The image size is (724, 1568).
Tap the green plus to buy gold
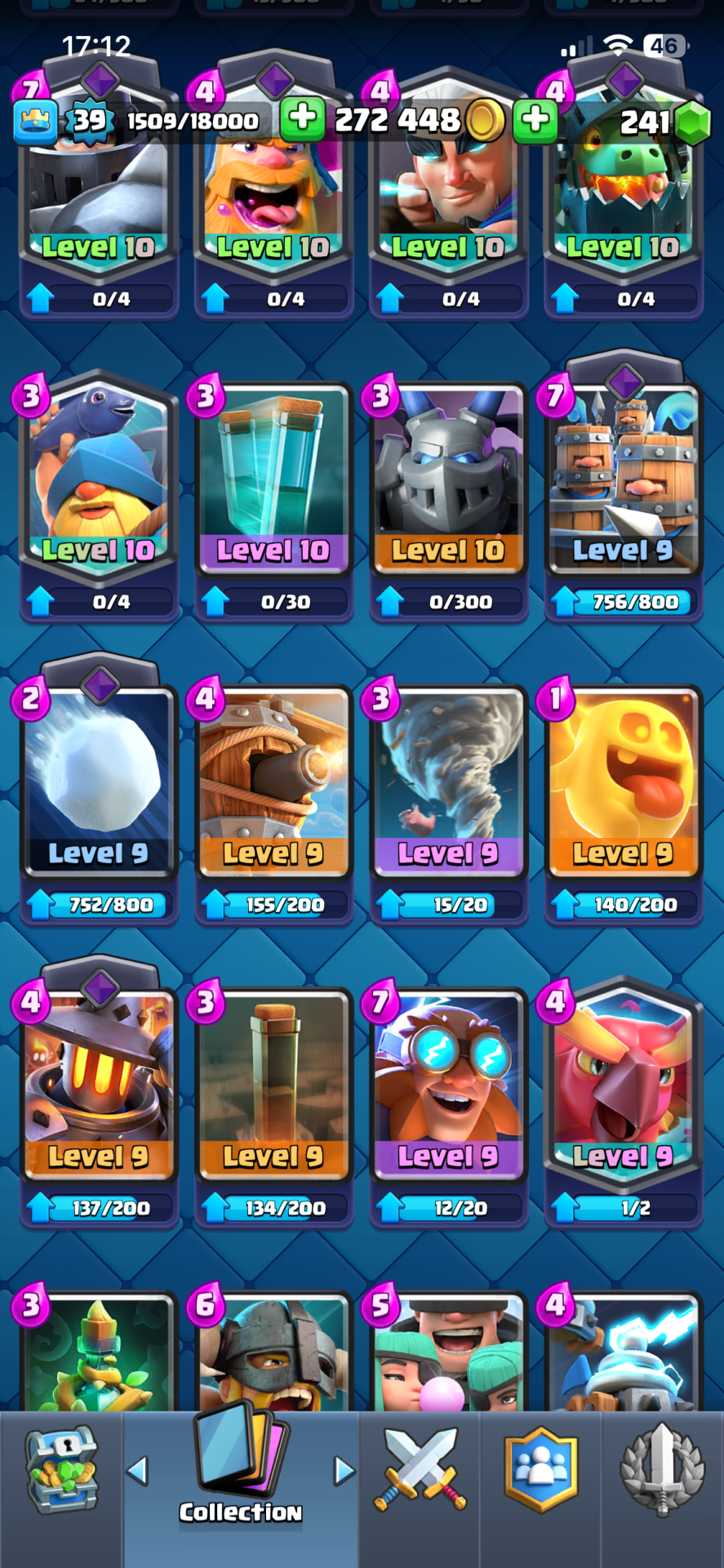point(302,118)
